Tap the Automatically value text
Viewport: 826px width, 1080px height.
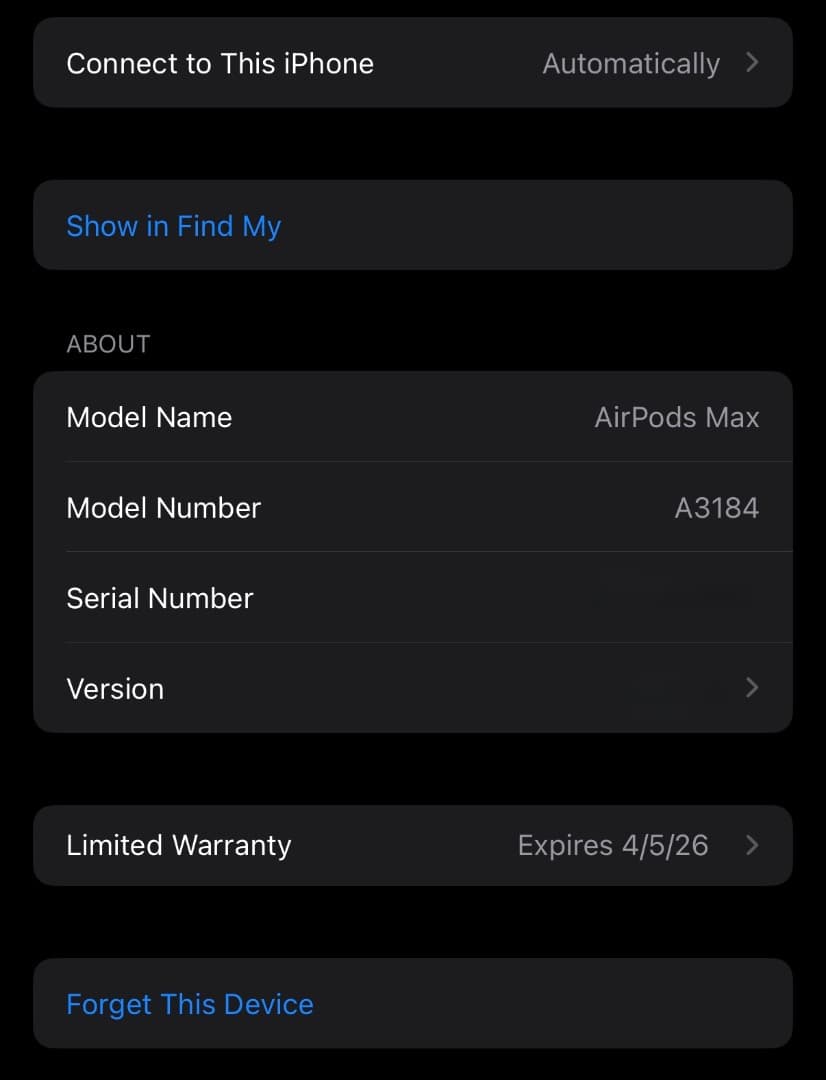pos(630,62)
